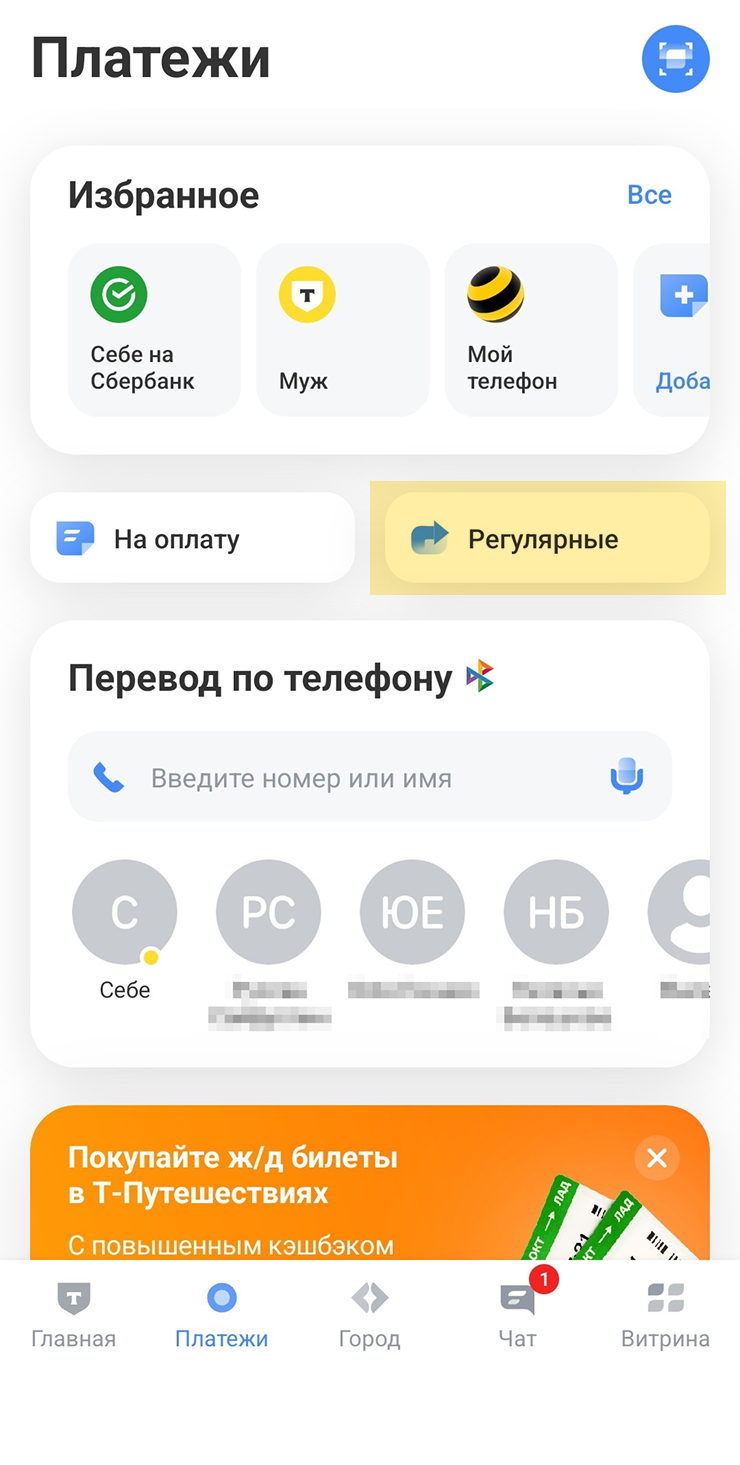
Task: Add a new favorite payment
Action: click(672, 330)
